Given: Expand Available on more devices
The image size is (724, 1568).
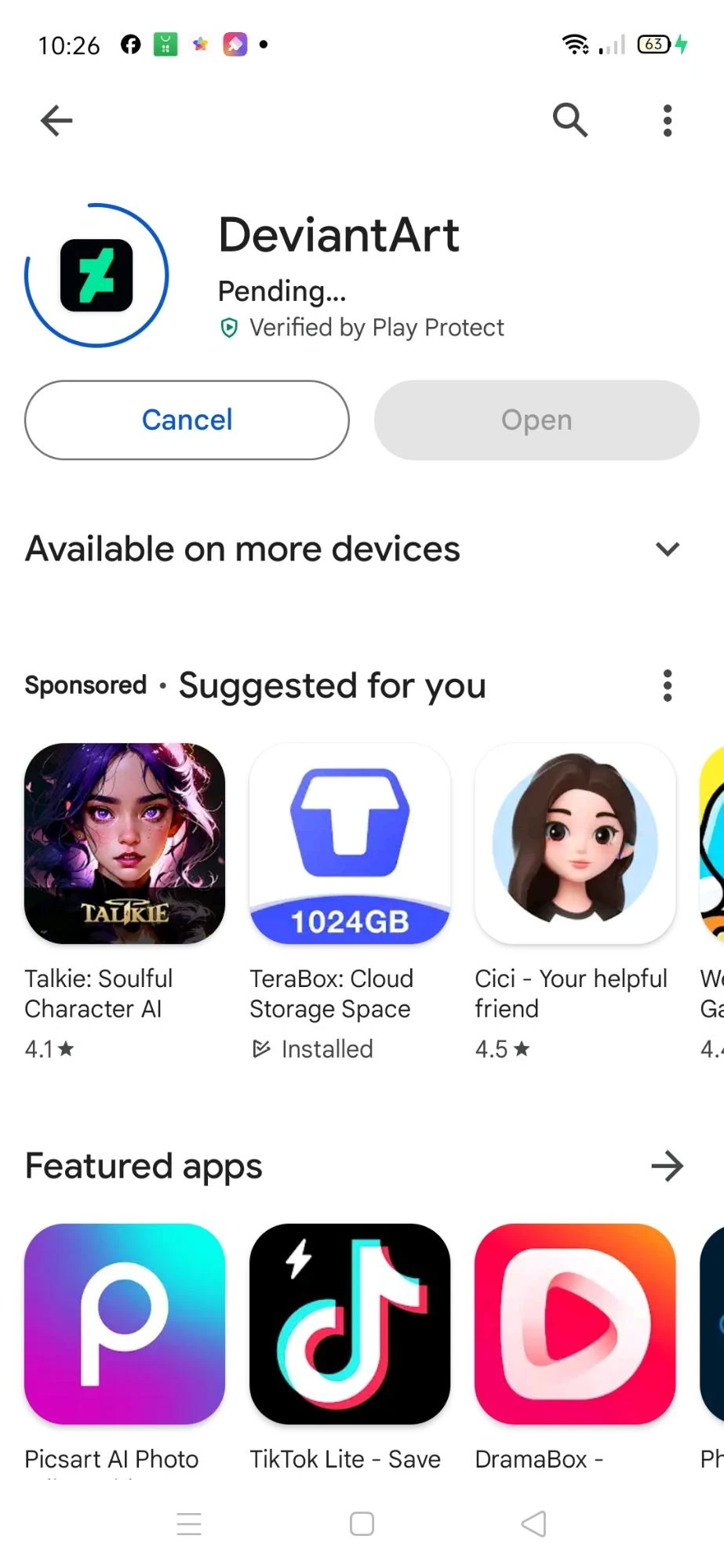Looking at the screenshot, I should tap(667, 550).
